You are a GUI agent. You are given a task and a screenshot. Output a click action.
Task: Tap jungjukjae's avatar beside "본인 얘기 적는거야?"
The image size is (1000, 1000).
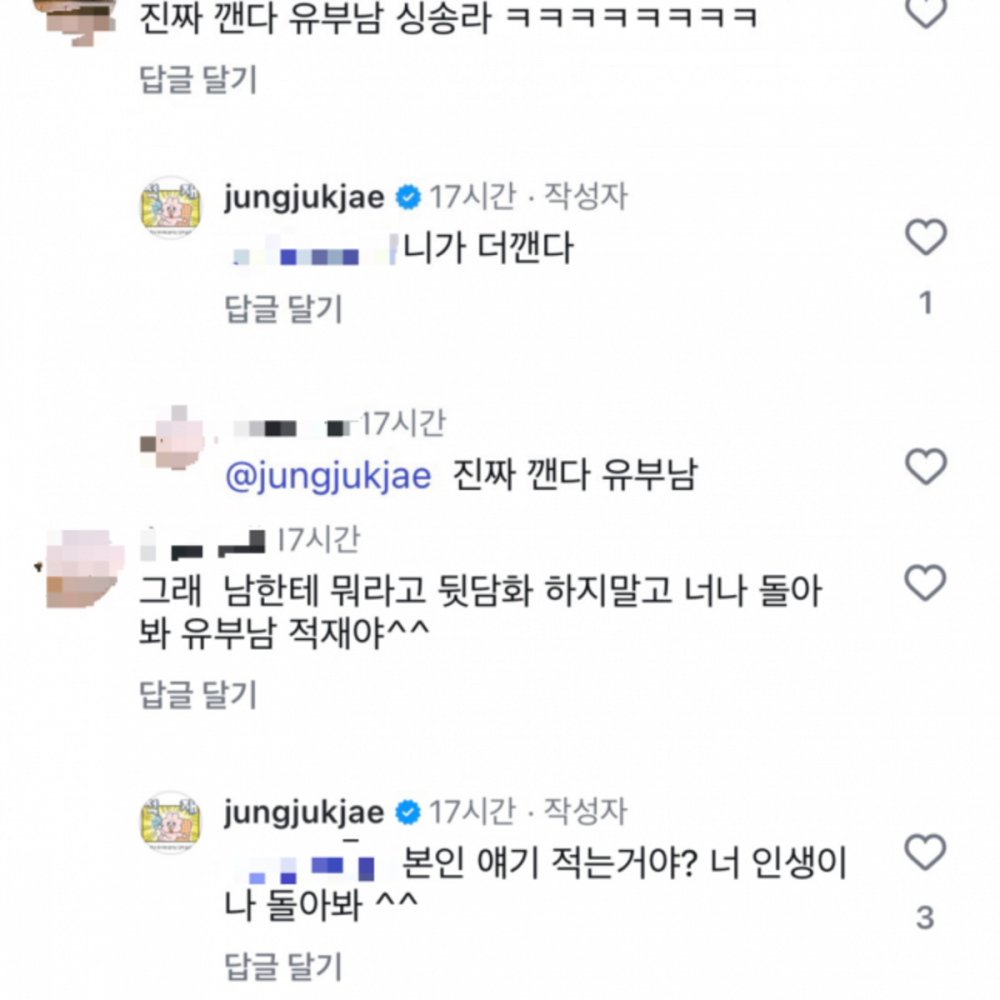tap(171, 823)
